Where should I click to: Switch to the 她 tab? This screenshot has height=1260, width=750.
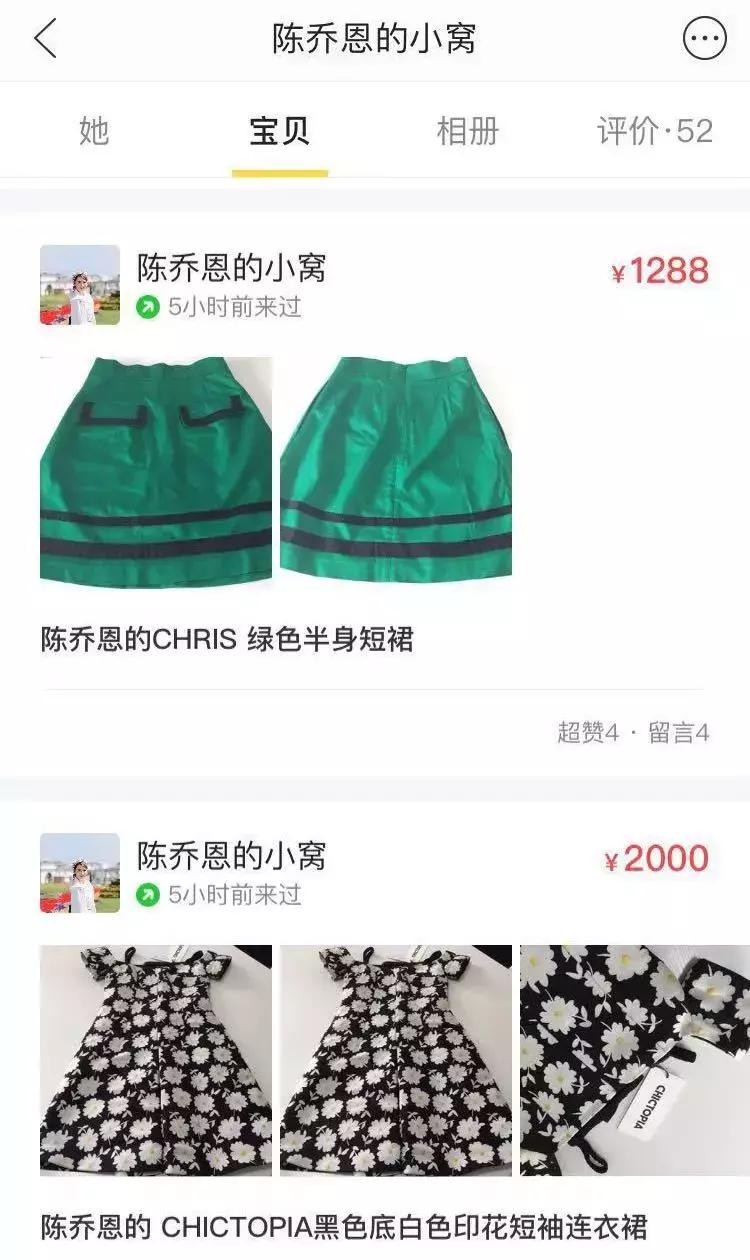point(93,131)
